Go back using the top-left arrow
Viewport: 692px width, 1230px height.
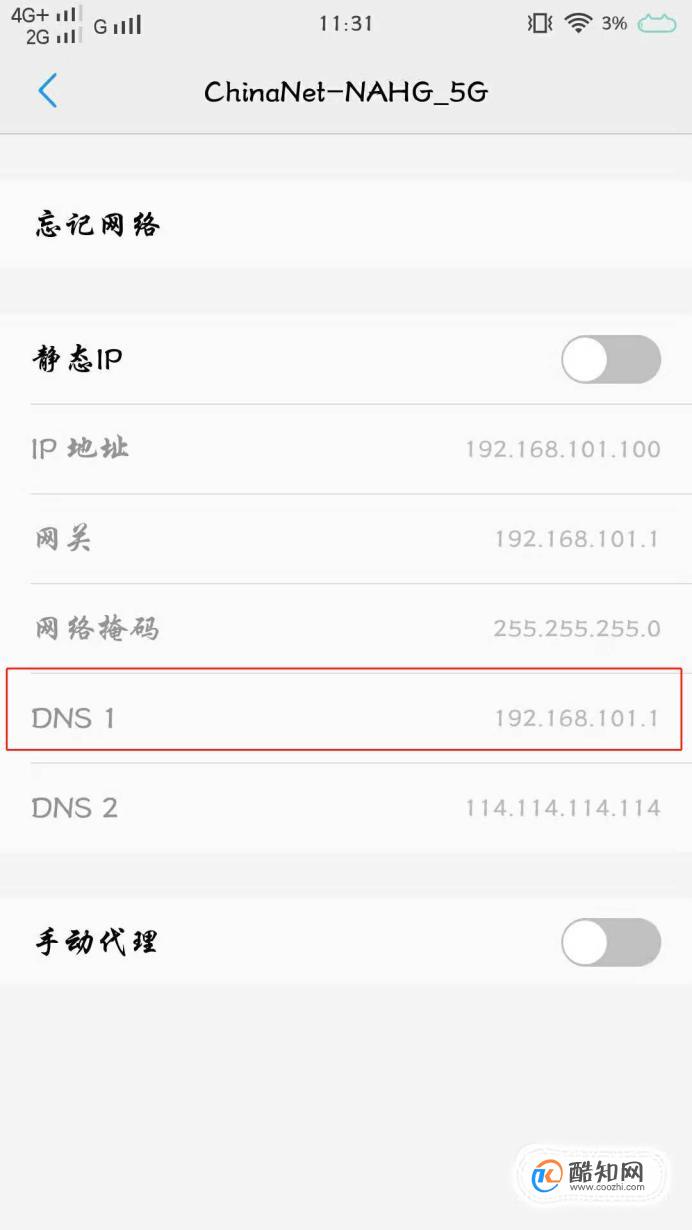[x=47, y=91]
